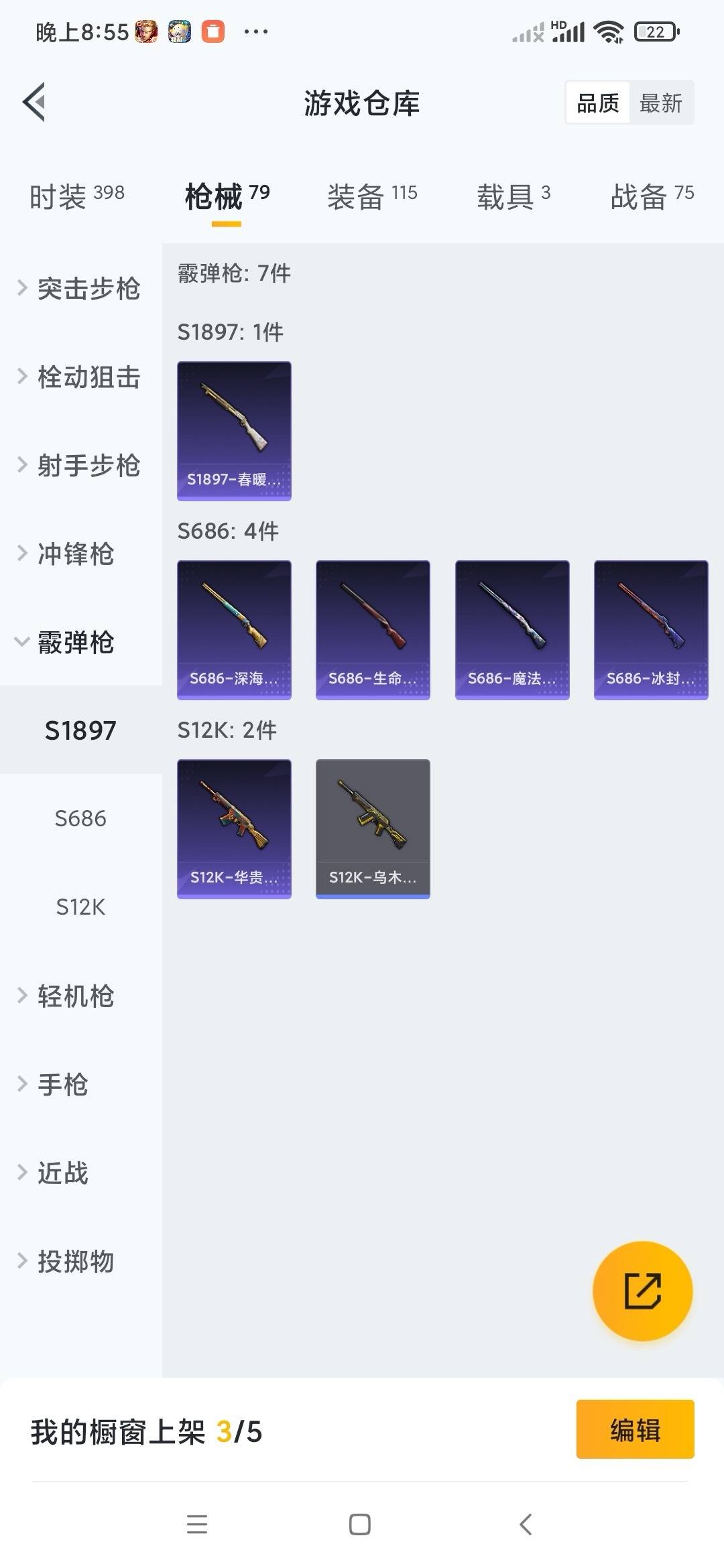724x1568 pixels.
Task: Tap the yellow share/export floating button
Action: (642, 1290)
